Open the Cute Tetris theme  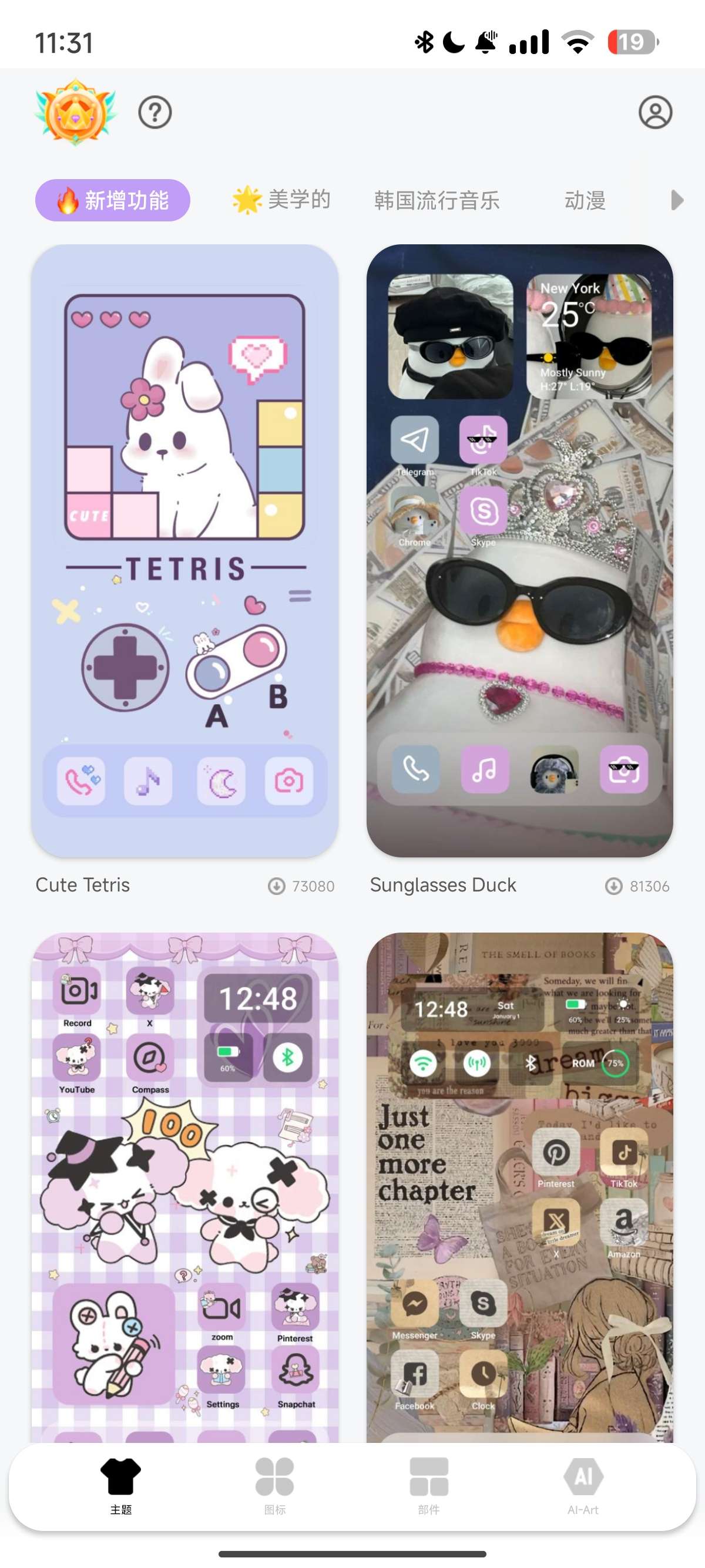[x=185, y=551]
